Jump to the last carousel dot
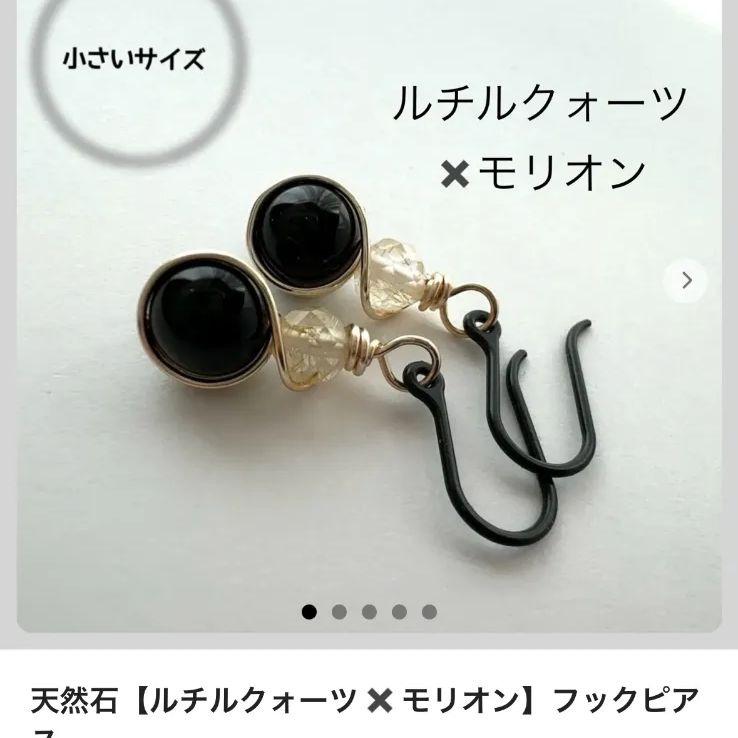This screenshot has height=738, width=738. (x=429, y=612)
